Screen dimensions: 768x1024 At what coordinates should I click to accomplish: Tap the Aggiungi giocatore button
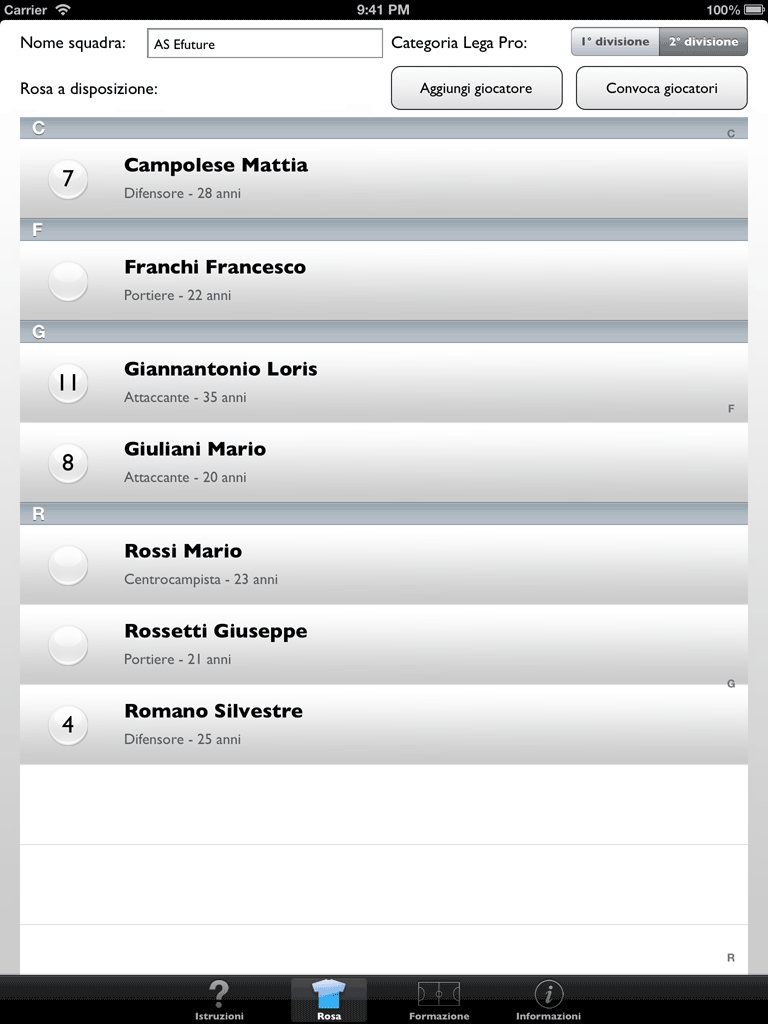pos(476,88)
